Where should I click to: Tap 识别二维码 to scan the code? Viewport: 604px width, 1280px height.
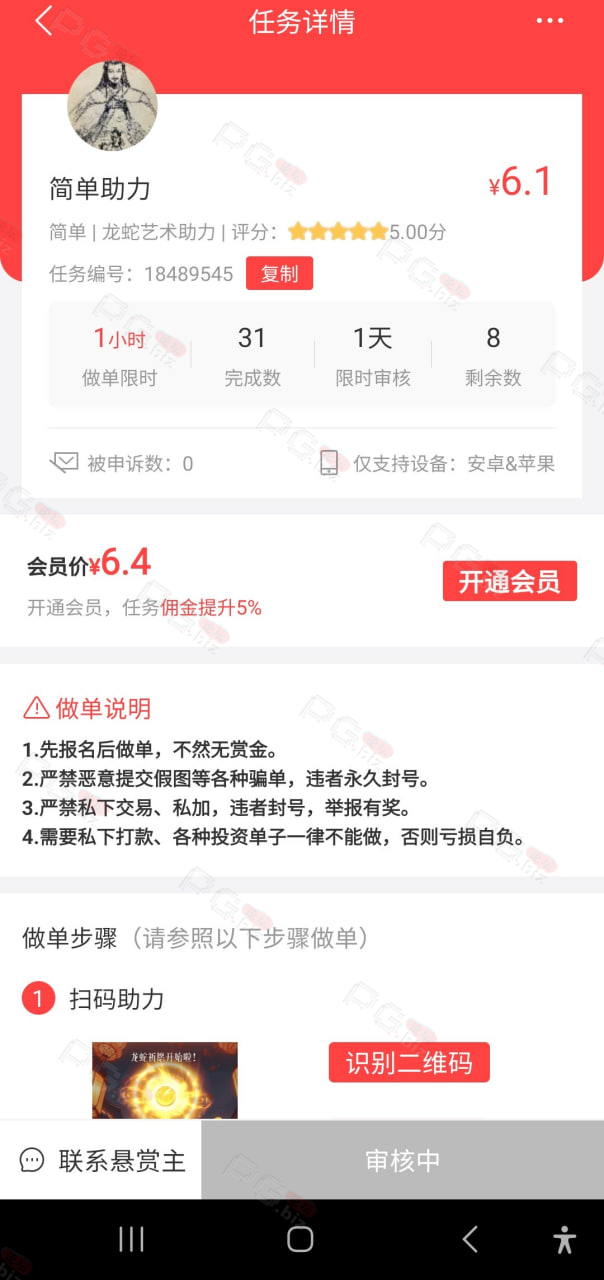point(409,1062)
